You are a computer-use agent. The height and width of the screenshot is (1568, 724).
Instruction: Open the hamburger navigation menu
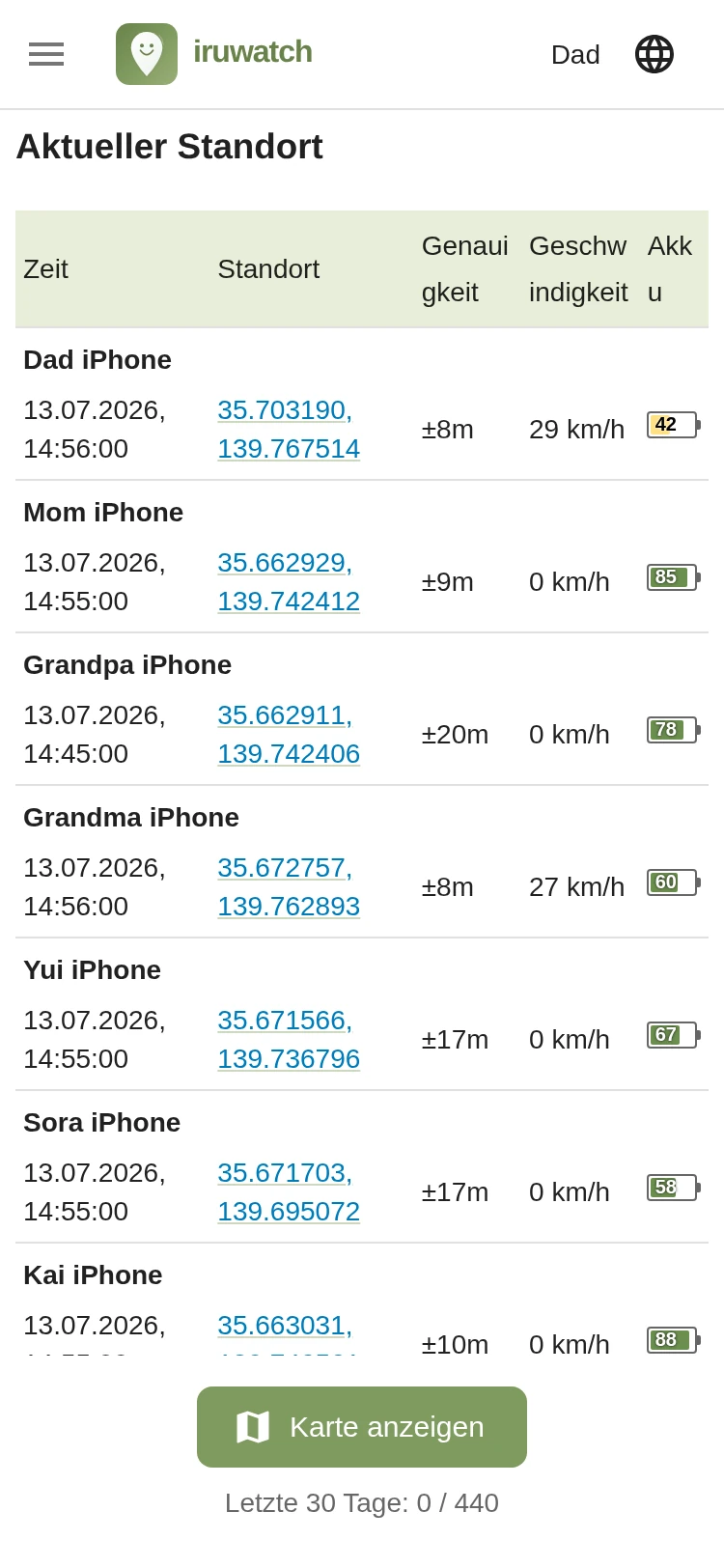tap(46, 54)
